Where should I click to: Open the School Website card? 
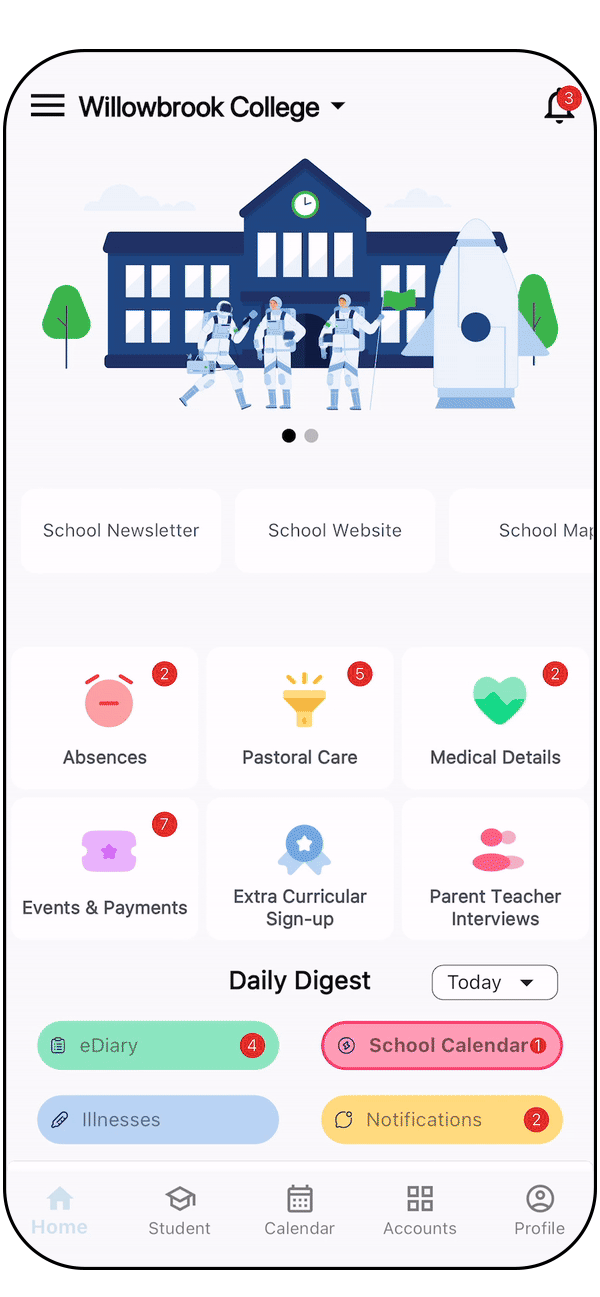click(335, 531)
